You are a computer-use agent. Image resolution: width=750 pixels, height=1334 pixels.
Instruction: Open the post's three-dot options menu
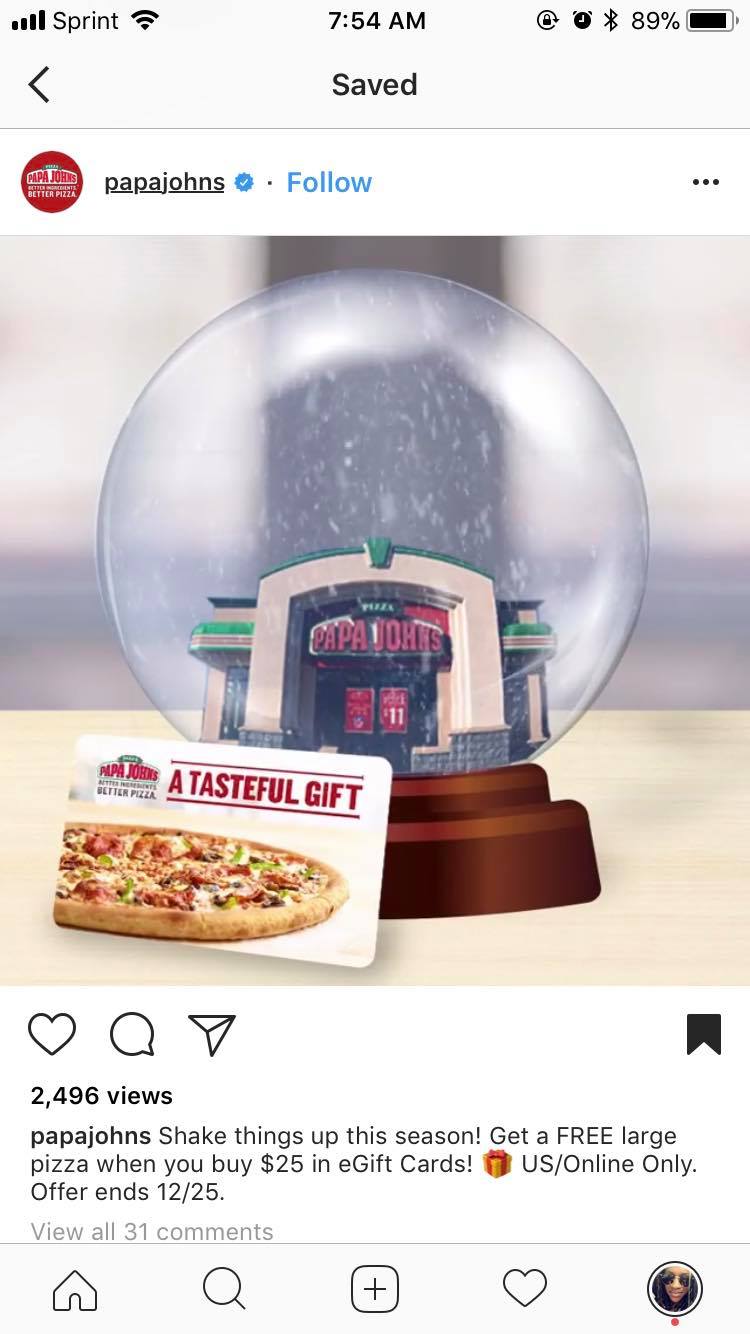pos(705,183)
